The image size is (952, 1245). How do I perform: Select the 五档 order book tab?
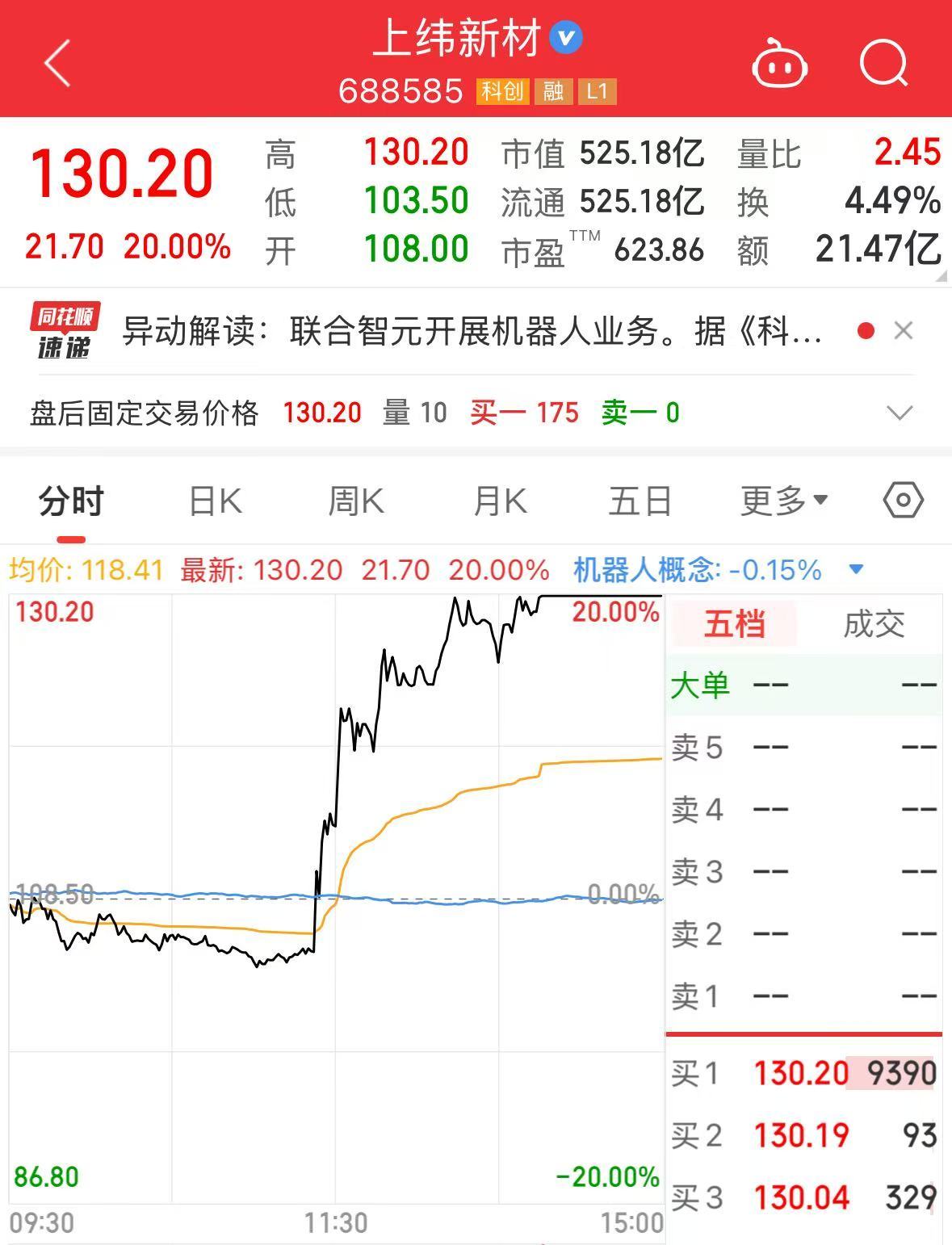tap(734, 624)
